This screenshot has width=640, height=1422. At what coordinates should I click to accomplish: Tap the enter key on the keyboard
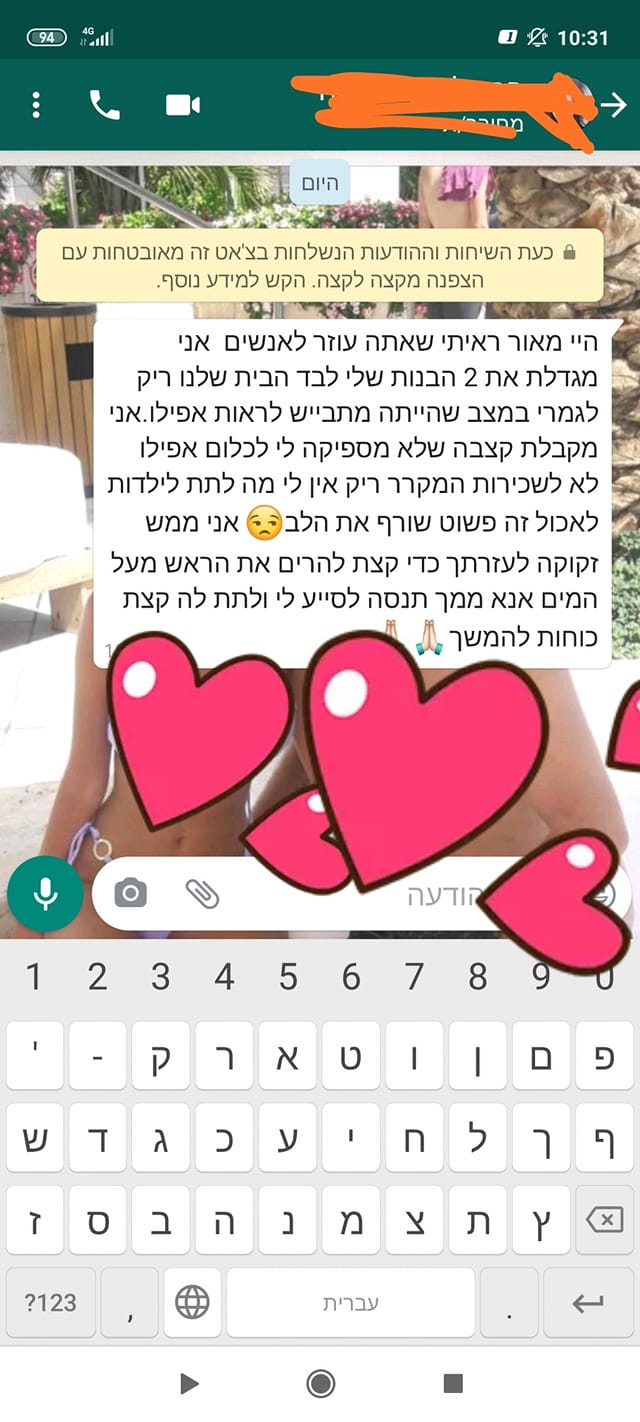588,1302
